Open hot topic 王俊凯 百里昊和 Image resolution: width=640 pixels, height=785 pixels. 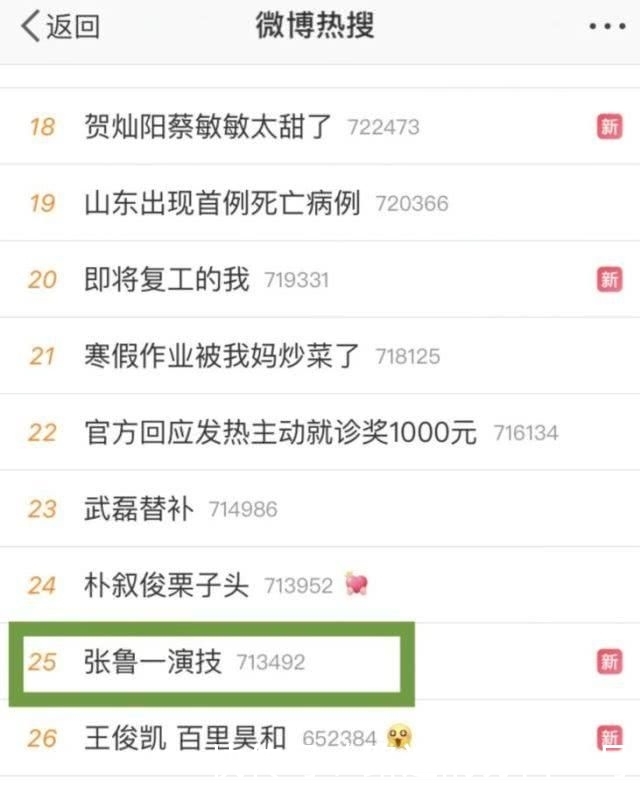pyautogui.click(x=185, y=739)
